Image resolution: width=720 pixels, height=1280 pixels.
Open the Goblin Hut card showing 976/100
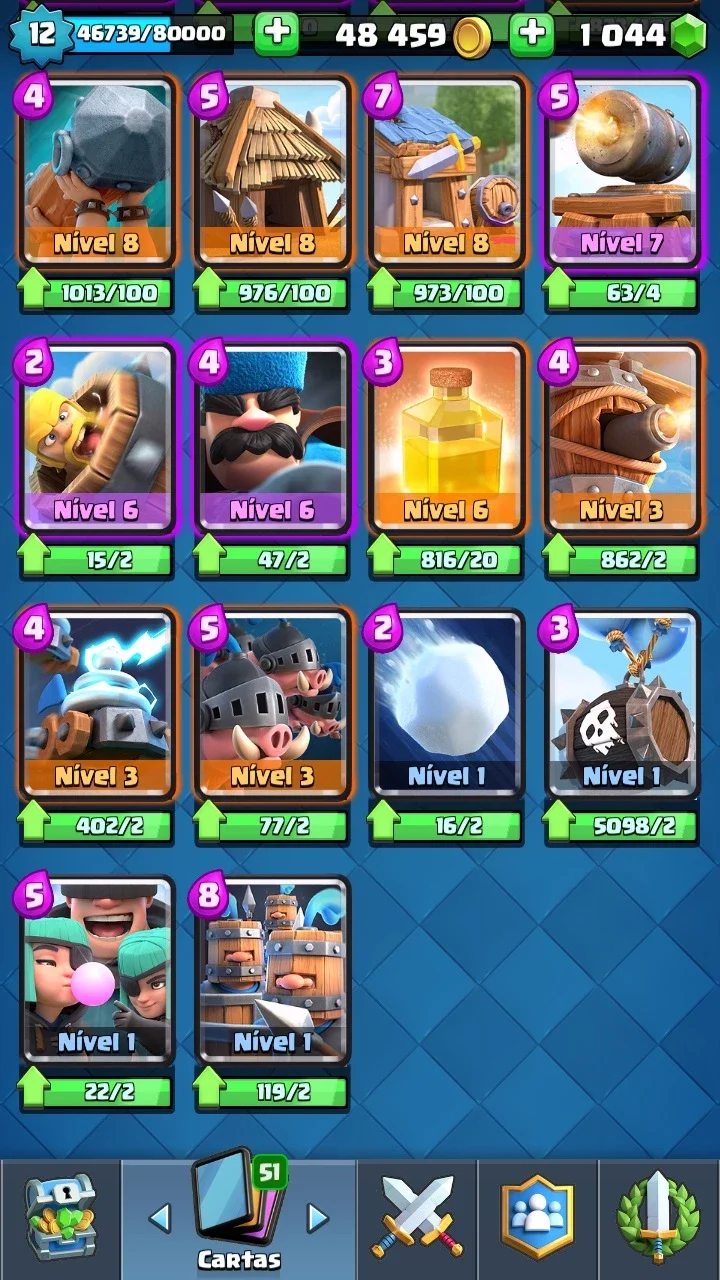pyautogui.click(x=273, y=172)
